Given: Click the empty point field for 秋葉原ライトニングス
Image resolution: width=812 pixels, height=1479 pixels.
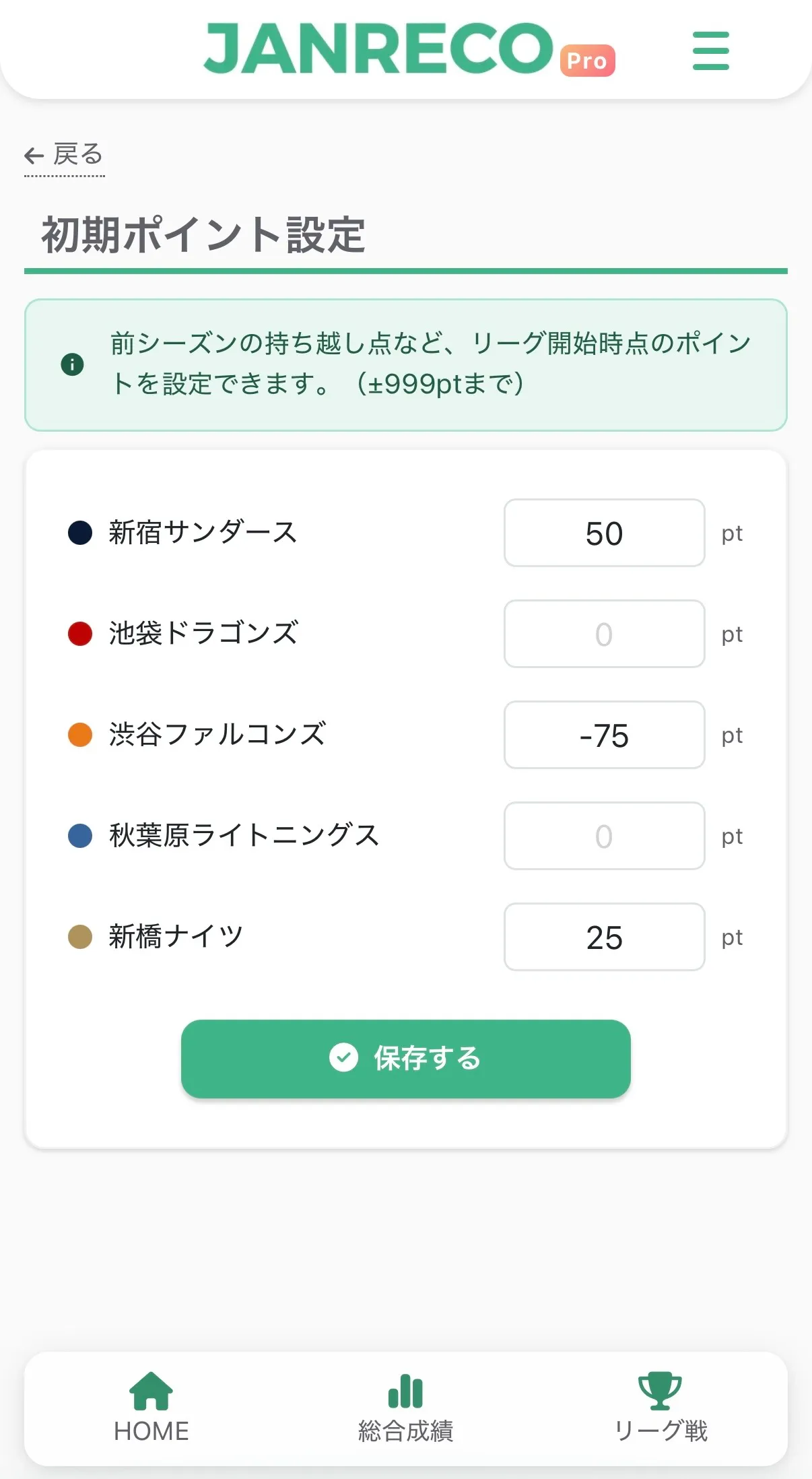Looking at the screenshot, I should (603, 836).
